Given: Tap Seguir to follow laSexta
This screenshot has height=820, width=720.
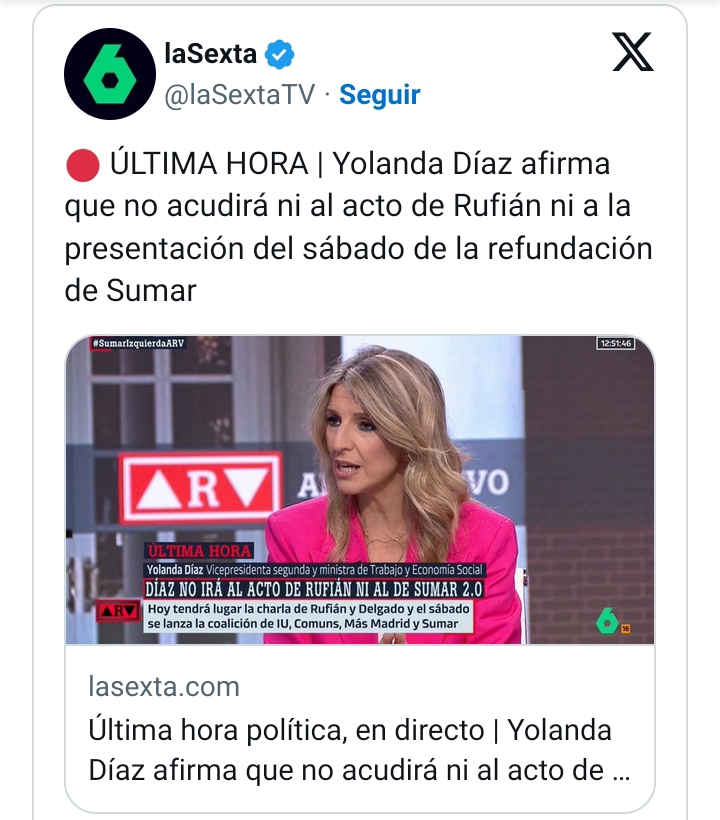Looking at the screenshot, I should tap(379, 95).
